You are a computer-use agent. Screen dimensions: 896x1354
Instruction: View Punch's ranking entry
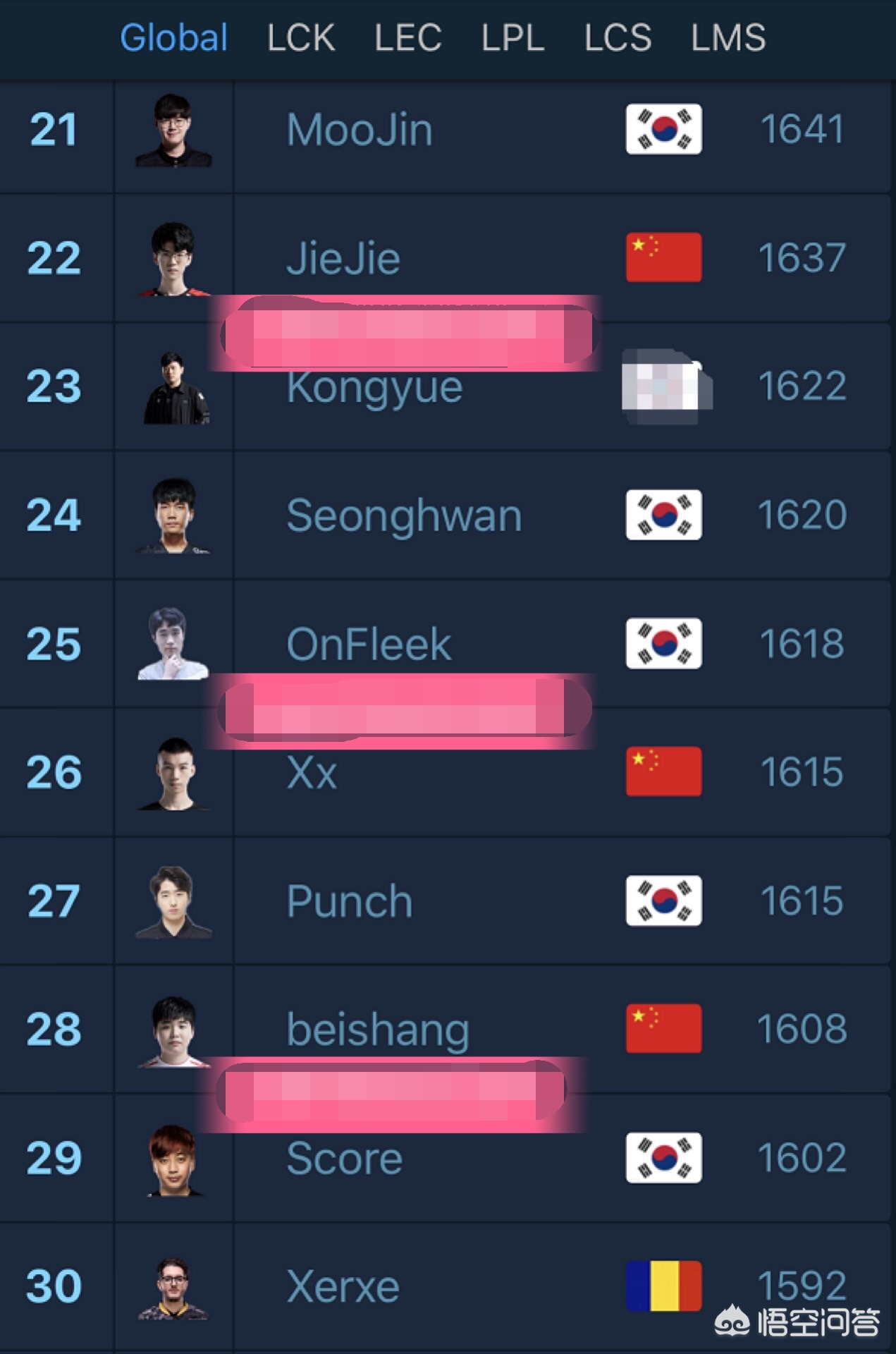click(x=350, y=901)
